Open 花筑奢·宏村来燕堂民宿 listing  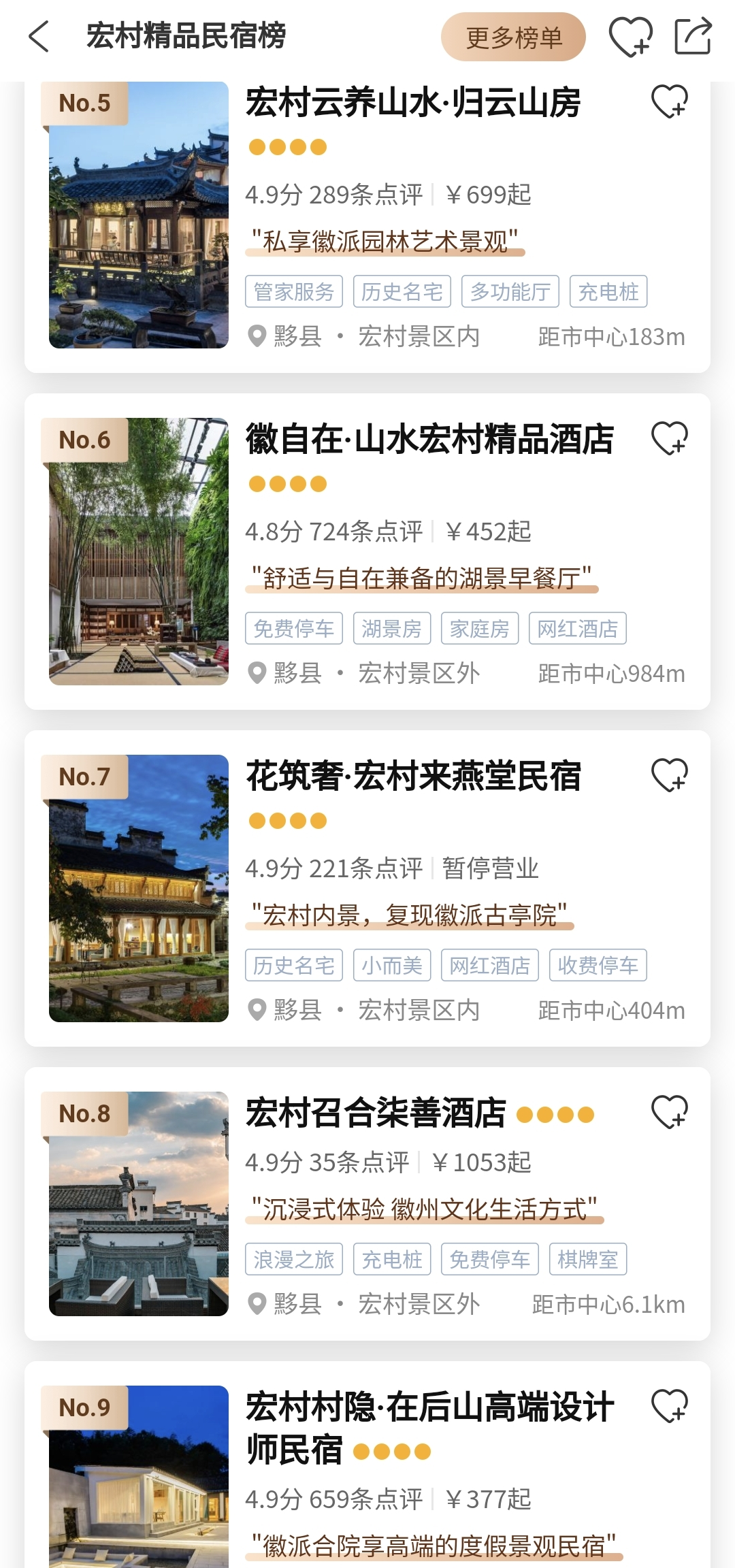coord(412,776)
